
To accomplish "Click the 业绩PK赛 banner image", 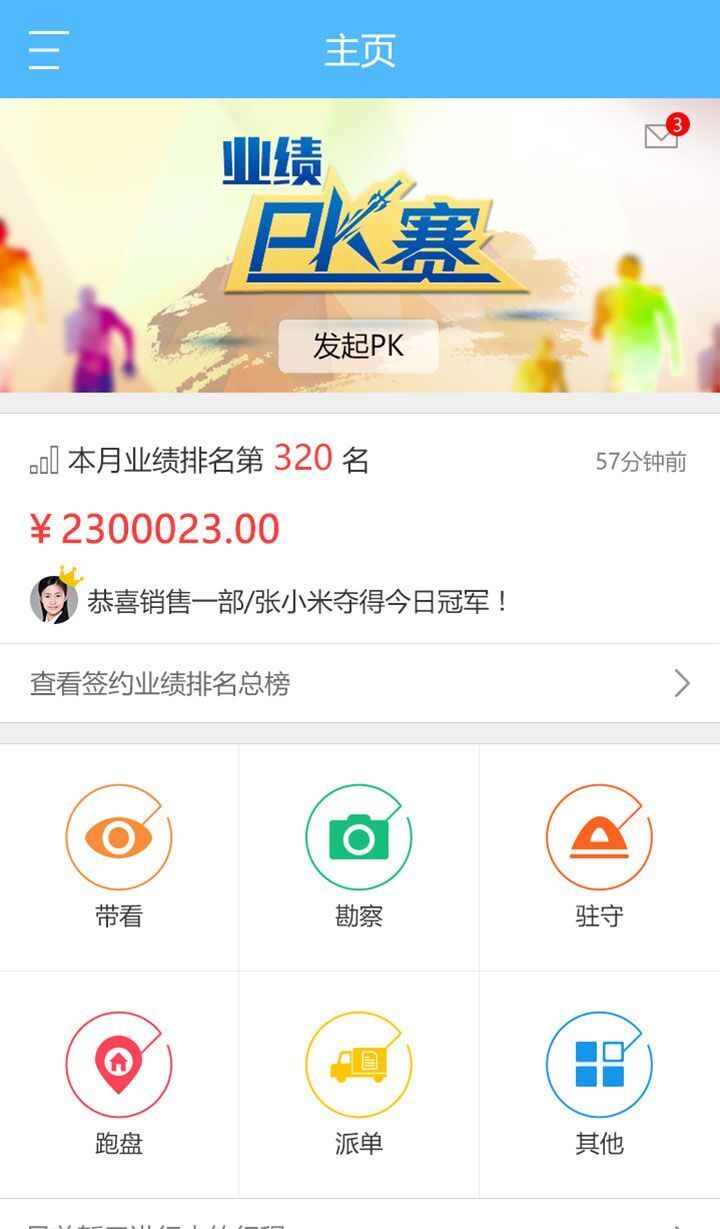I will click(360, 230).
